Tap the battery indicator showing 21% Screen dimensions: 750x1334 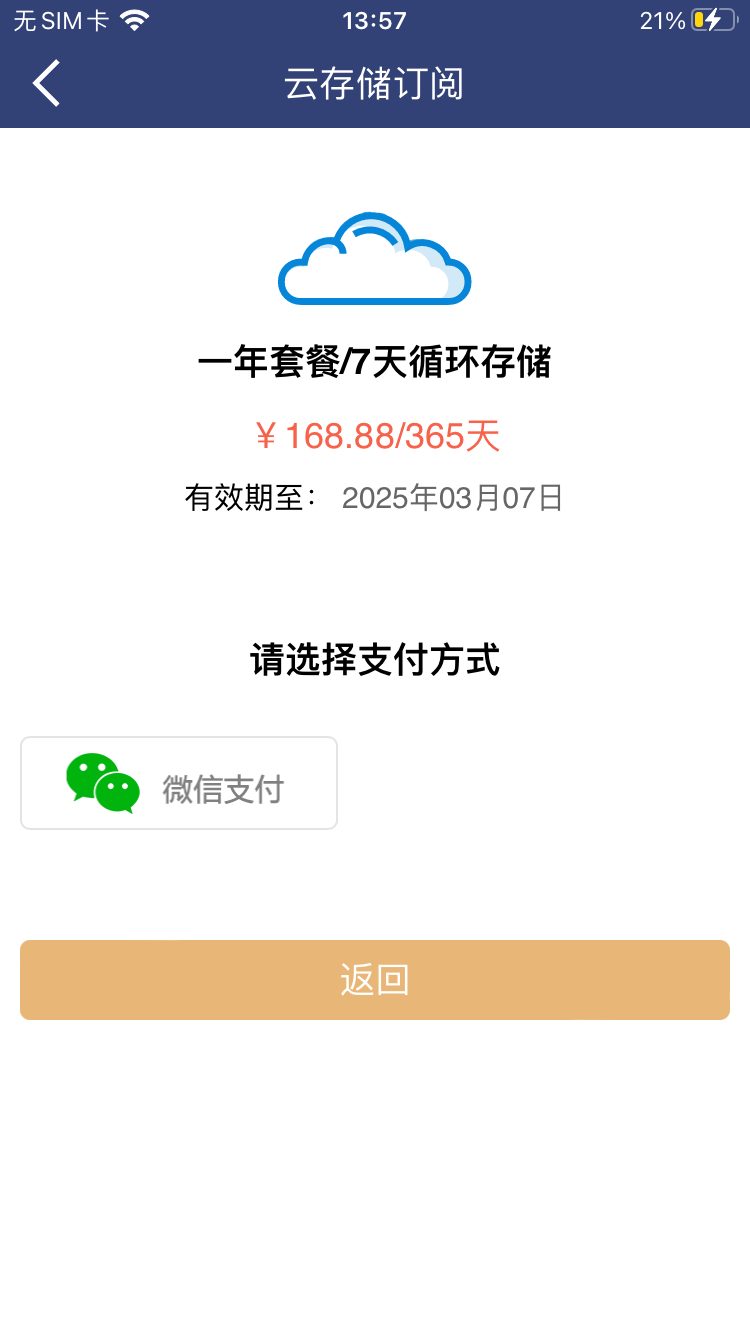[661, 19]
